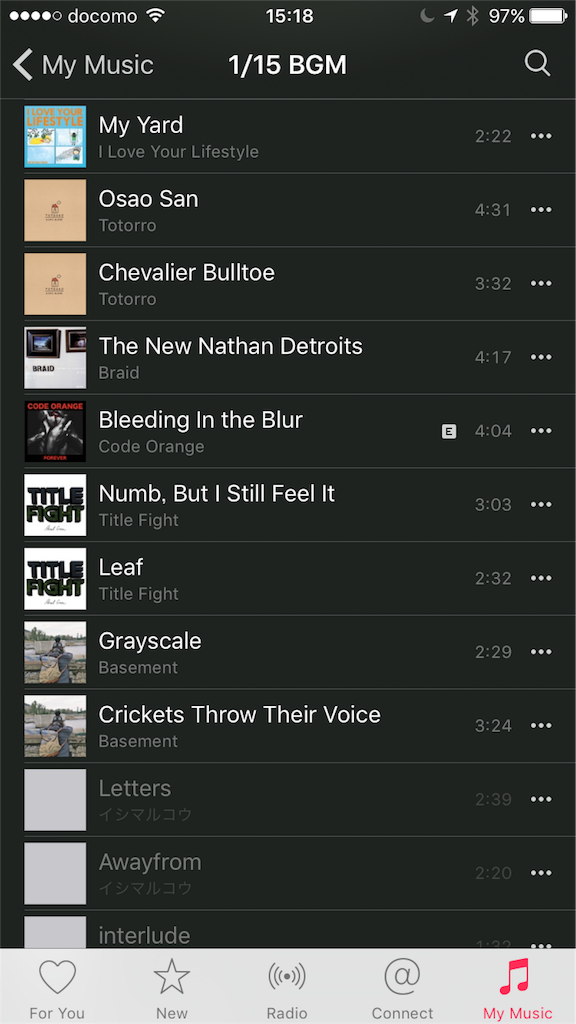
Task: Open more options for Awayfrom
Action: click(x=541, y=873)
